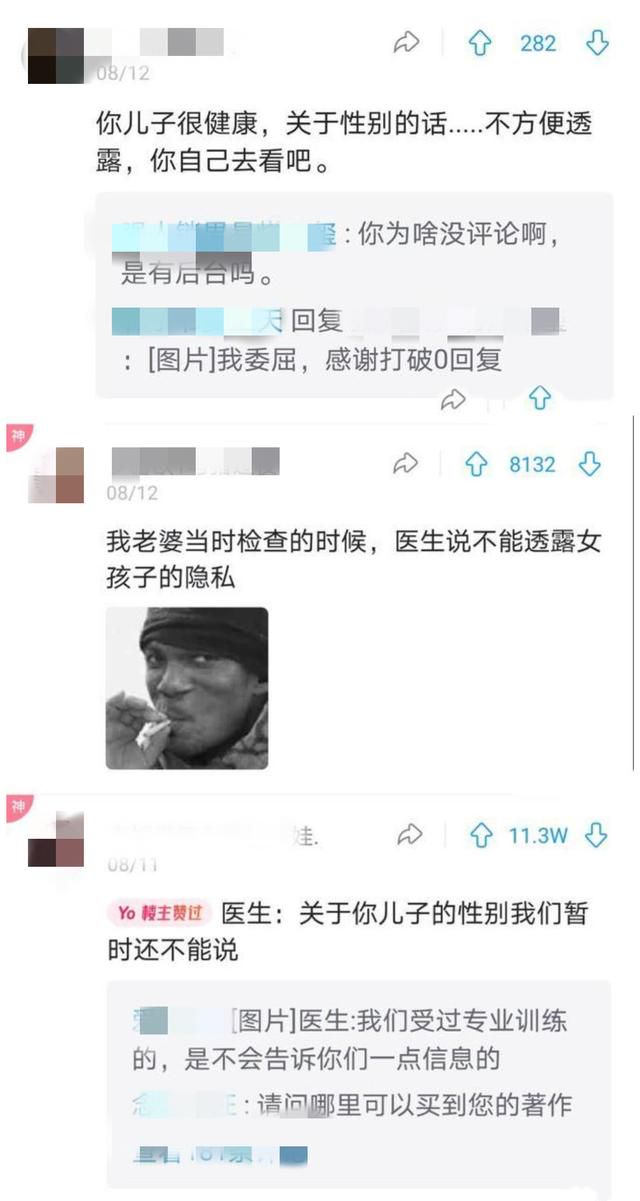The image size is (640, 1201).
Task: View all replies under the 11.3W comment
Action: click(x=220, y=1155)
